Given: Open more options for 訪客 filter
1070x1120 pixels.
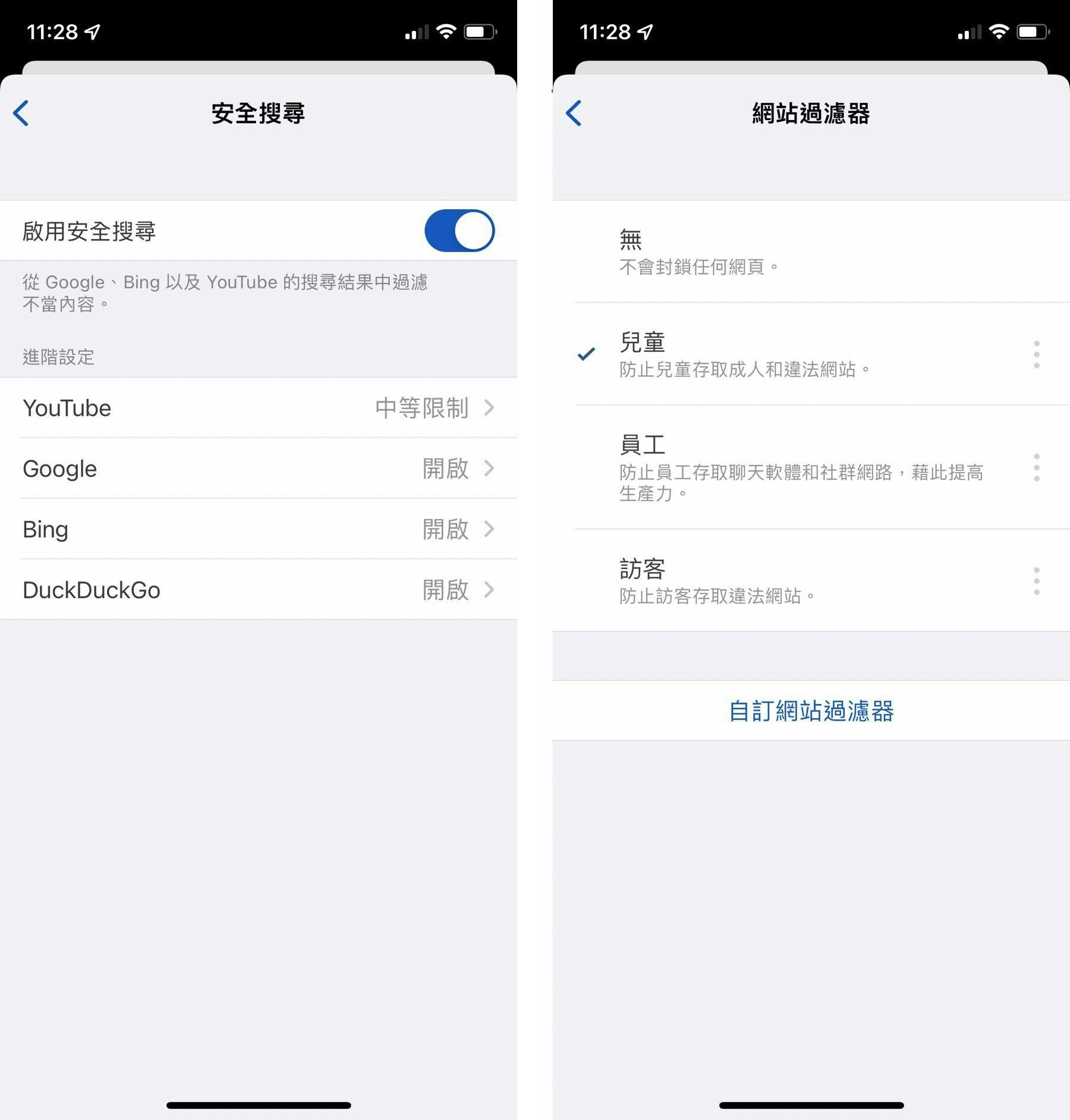Looking at the screenshot, I should pyautogui.click(x=1036, y=580).
